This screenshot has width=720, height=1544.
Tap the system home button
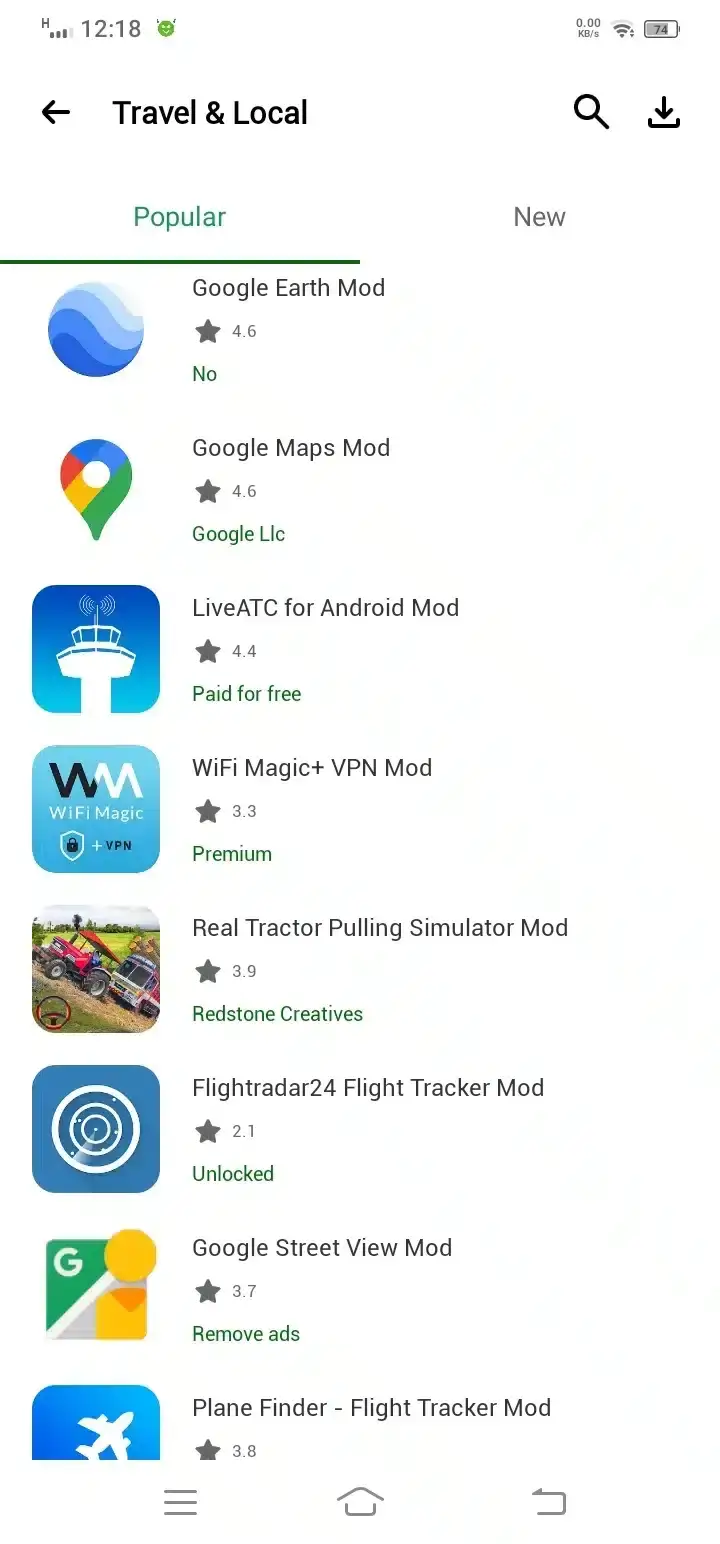[x=360, y=1502]
